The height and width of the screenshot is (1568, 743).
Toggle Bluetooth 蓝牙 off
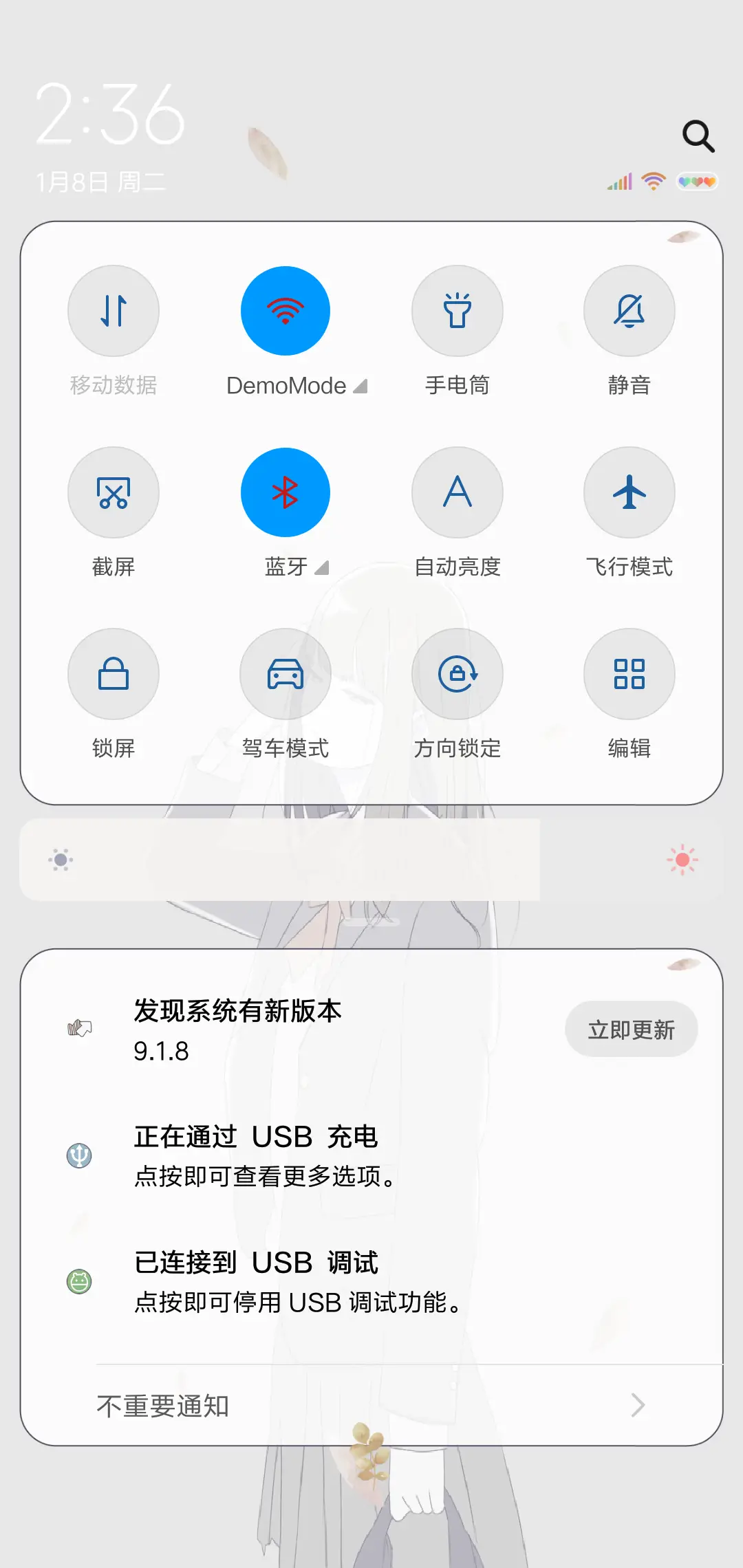pos(286,492)
